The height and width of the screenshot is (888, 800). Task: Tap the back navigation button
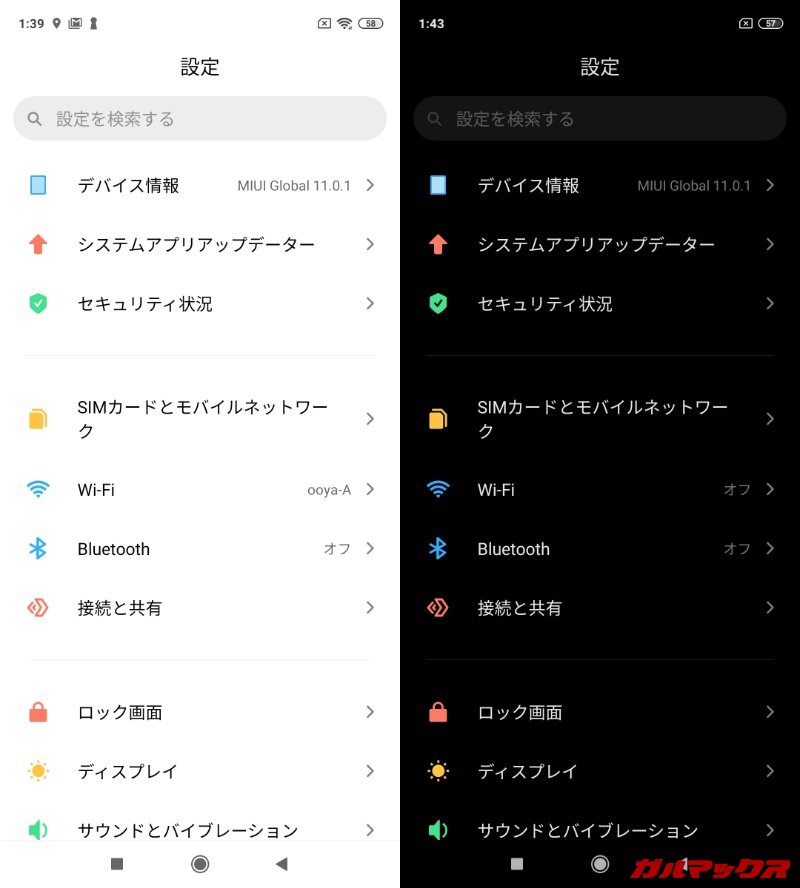pyautogui.click(x=281, y=863)
